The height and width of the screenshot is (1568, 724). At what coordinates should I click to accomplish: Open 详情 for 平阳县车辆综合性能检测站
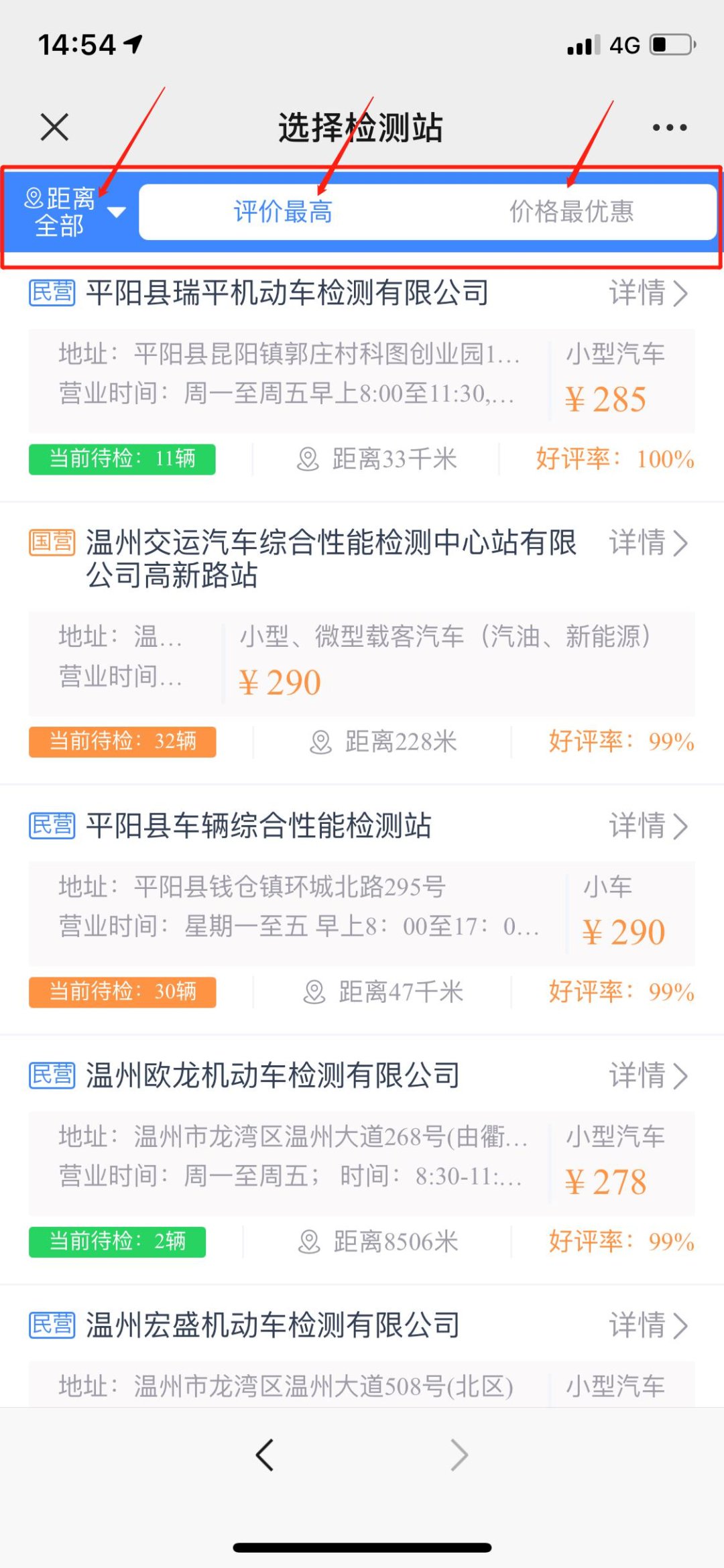coord(648,826)
